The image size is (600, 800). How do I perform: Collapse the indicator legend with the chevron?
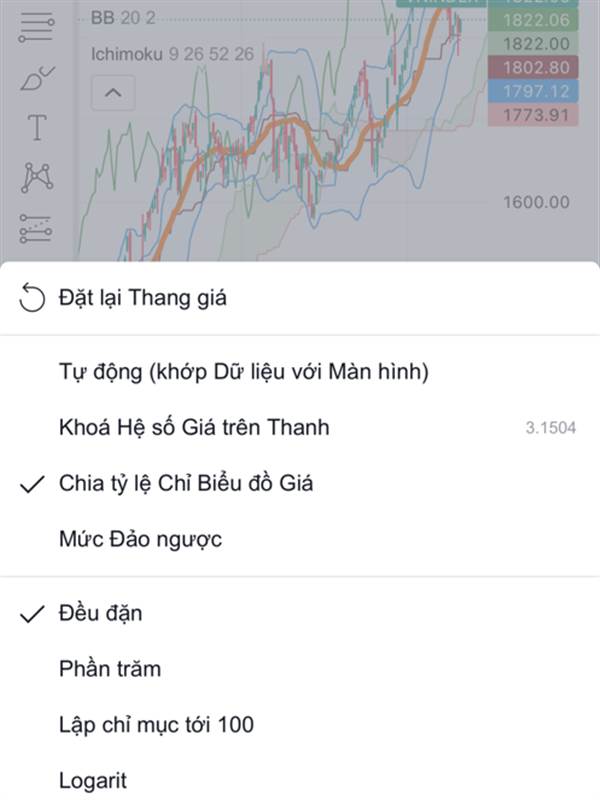pos(113,93)
